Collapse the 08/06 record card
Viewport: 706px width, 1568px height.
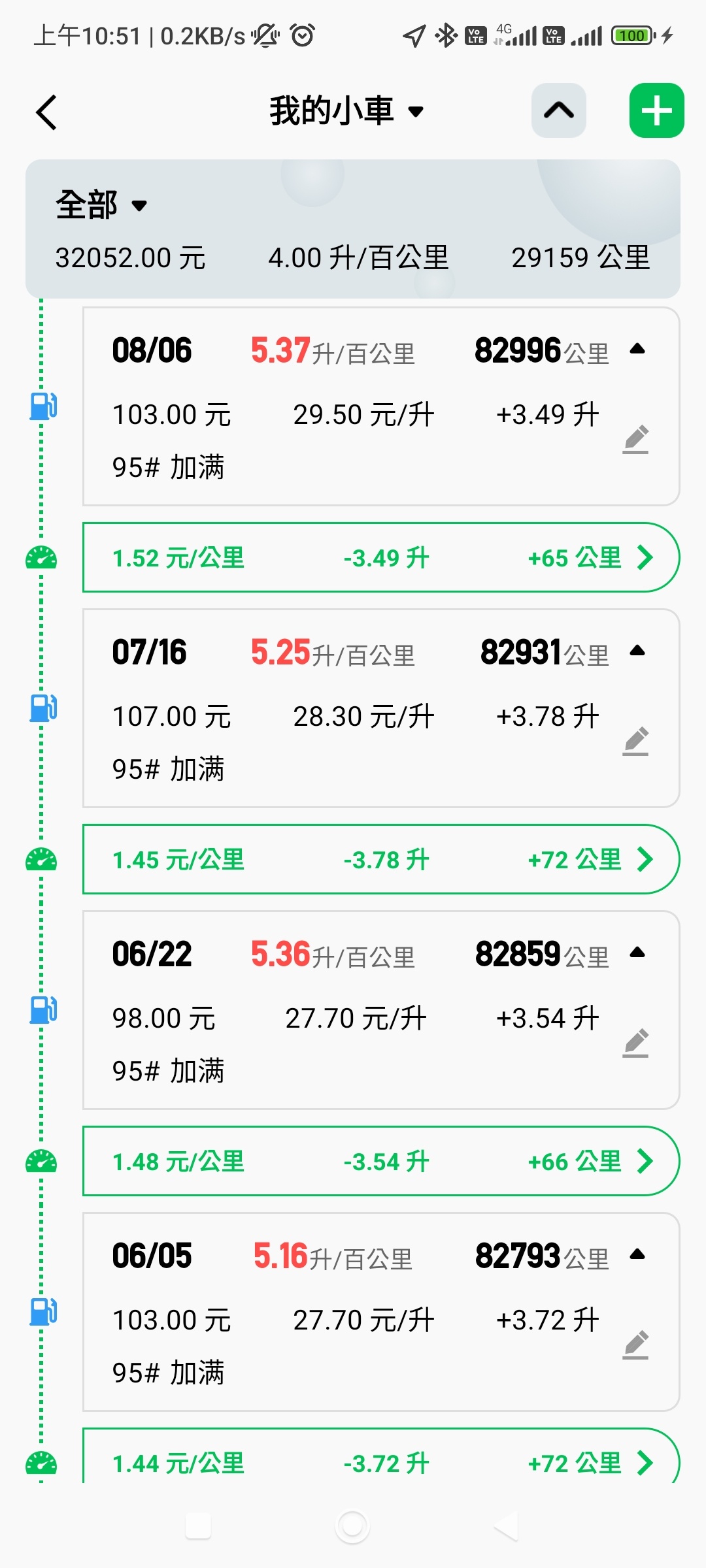pyautogui.click(x=637, y=349)
